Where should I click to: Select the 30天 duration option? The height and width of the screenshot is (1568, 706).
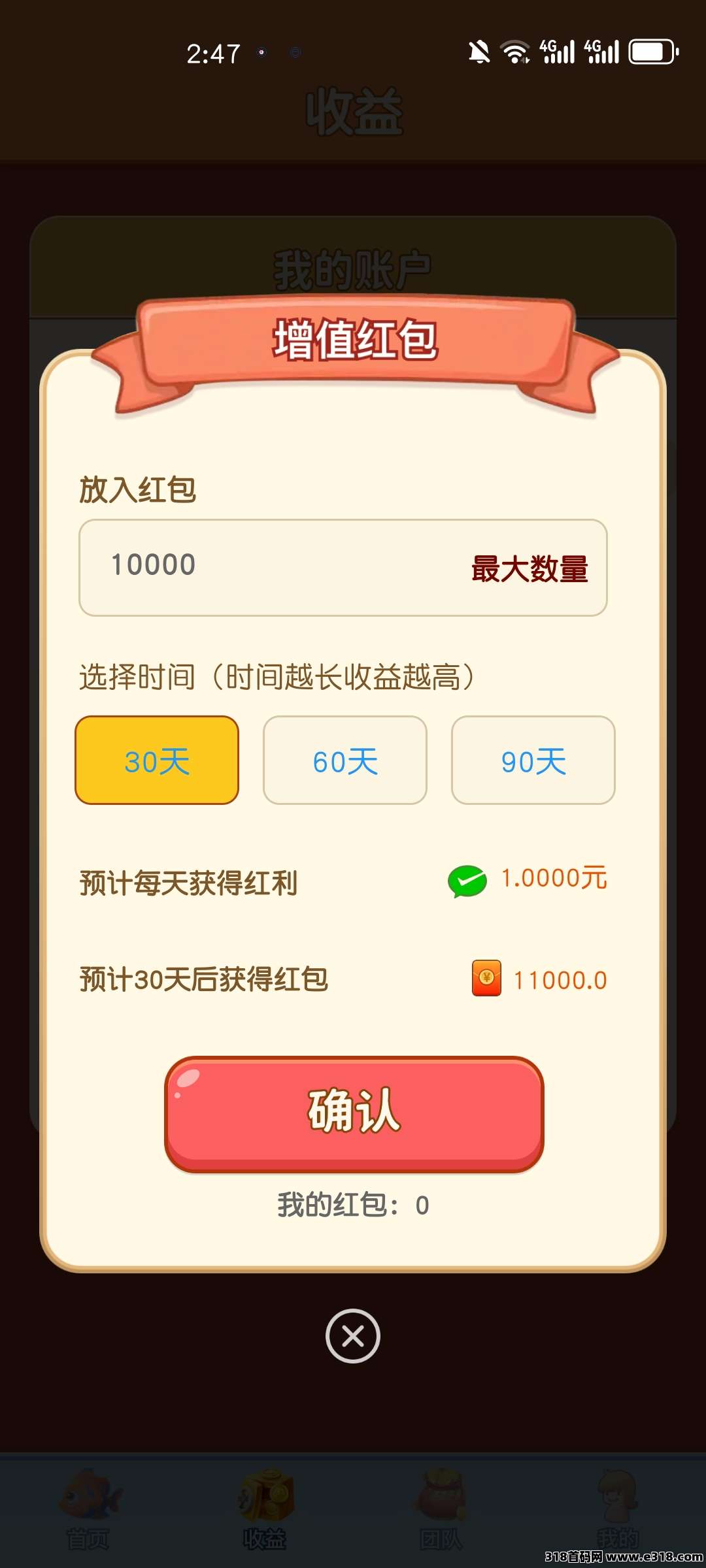click(x=157, y=760)
